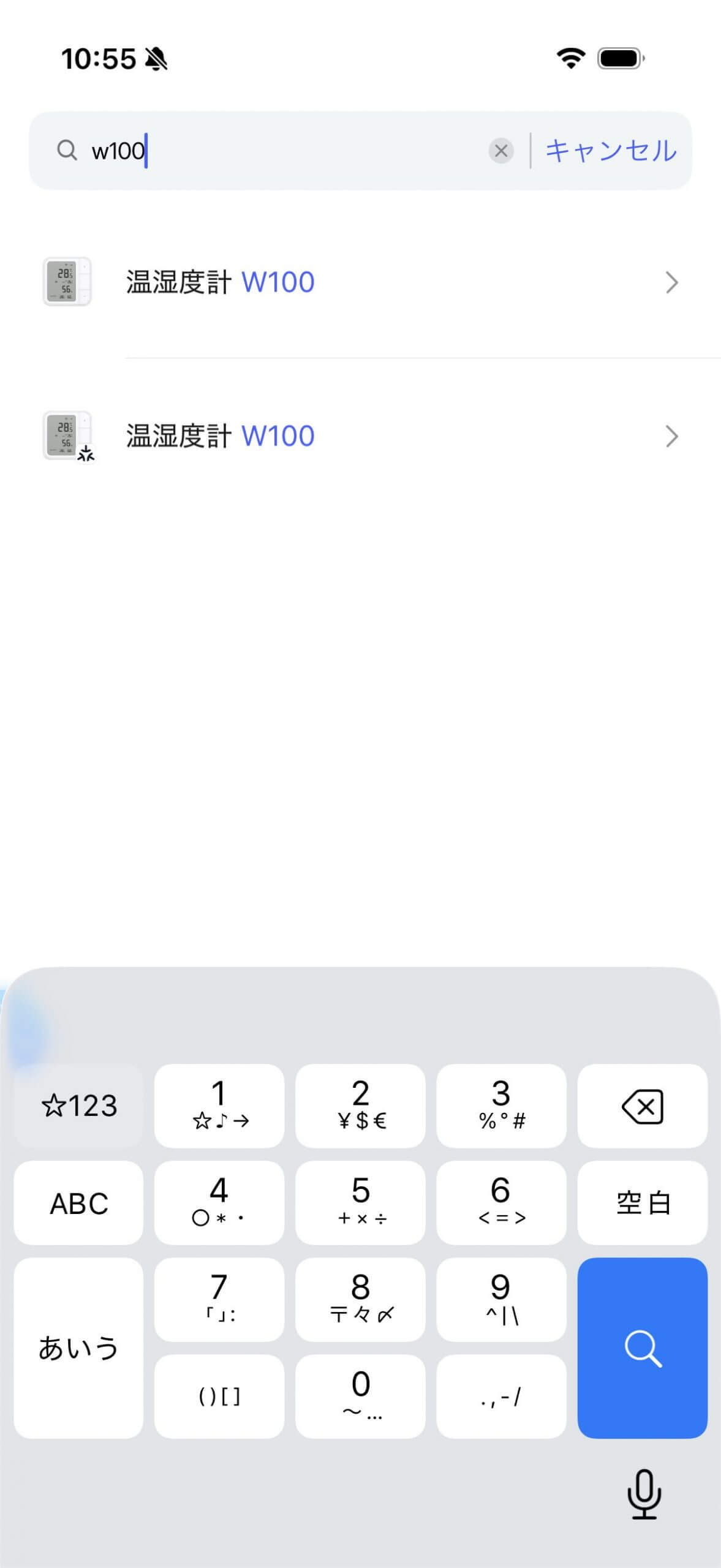Tap the first W100 device thumbnail image
This screenshot has width=721, height=1568.
coord(66,282)
